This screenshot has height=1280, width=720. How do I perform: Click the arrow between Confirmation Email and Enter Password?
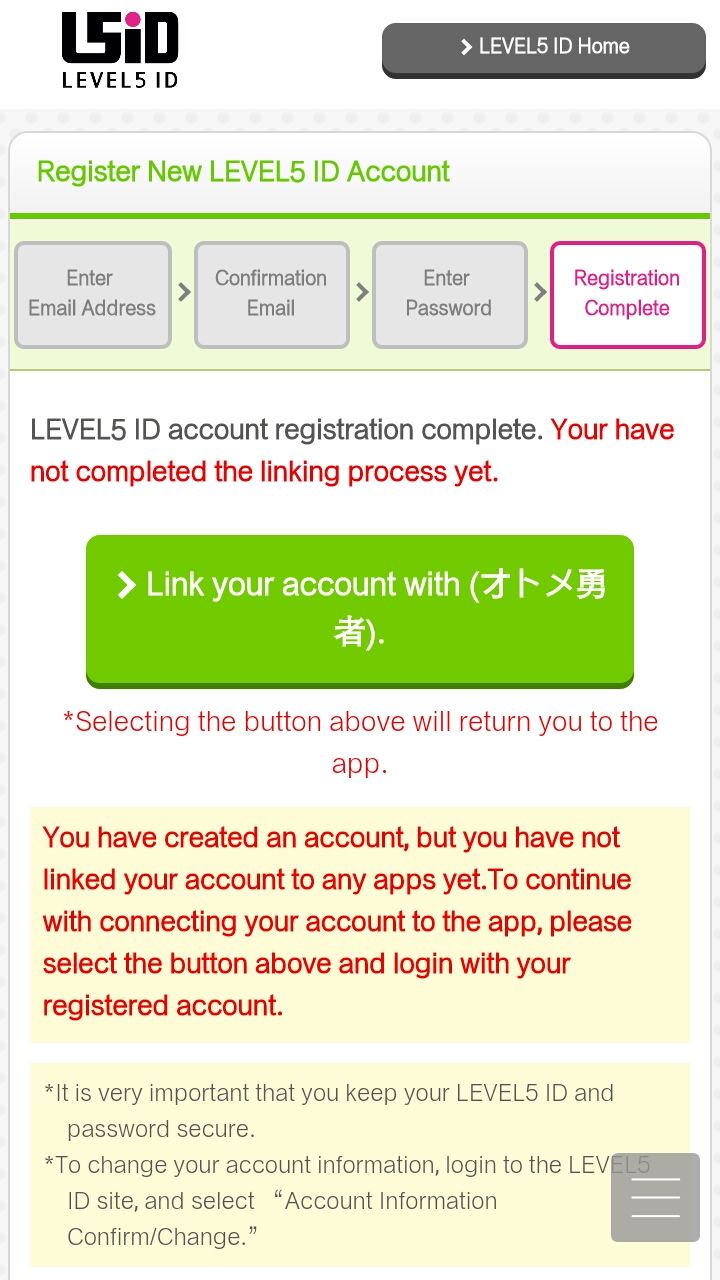click(x=361, y=293)
